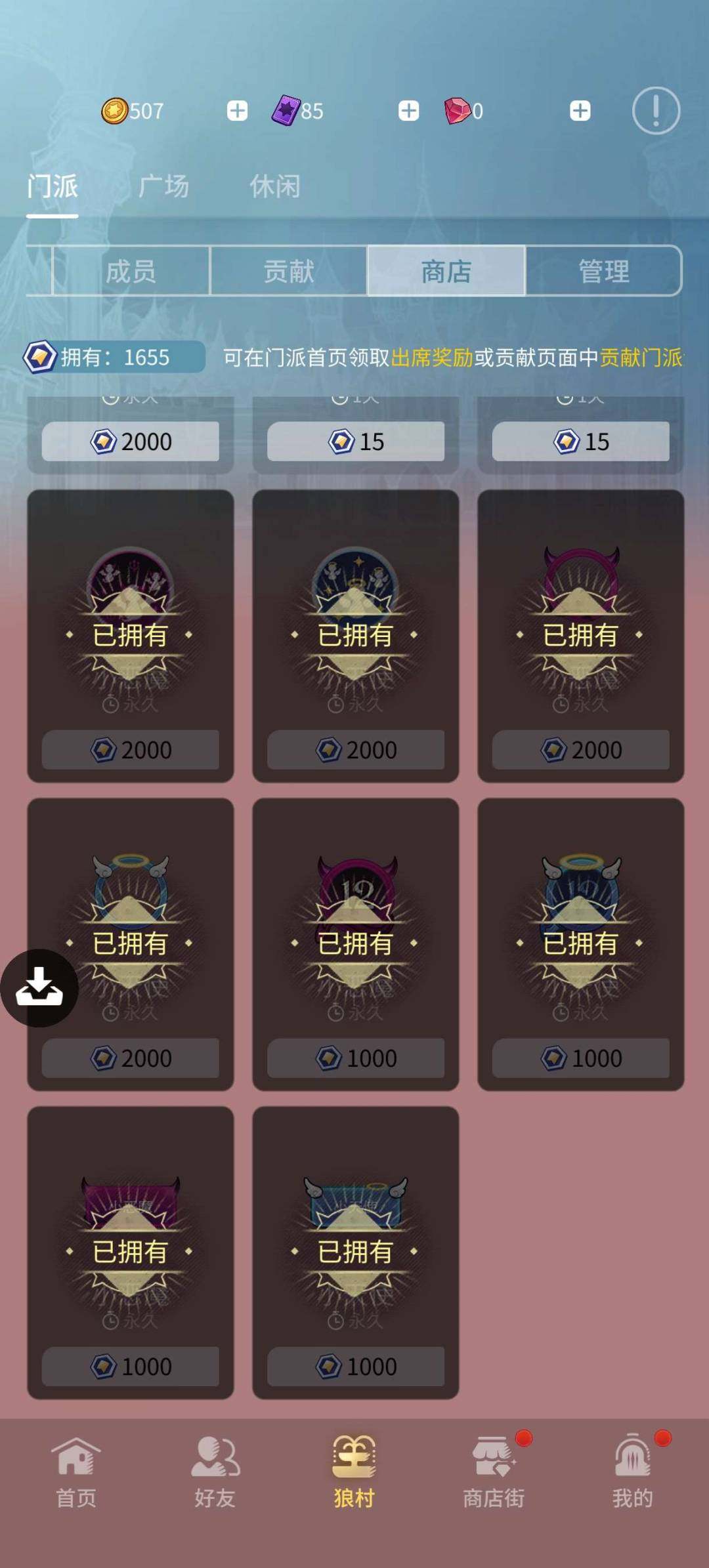This screenshot has width=709, height=1568.
Task: Tap the floating download button
Action: coord(39,987)
